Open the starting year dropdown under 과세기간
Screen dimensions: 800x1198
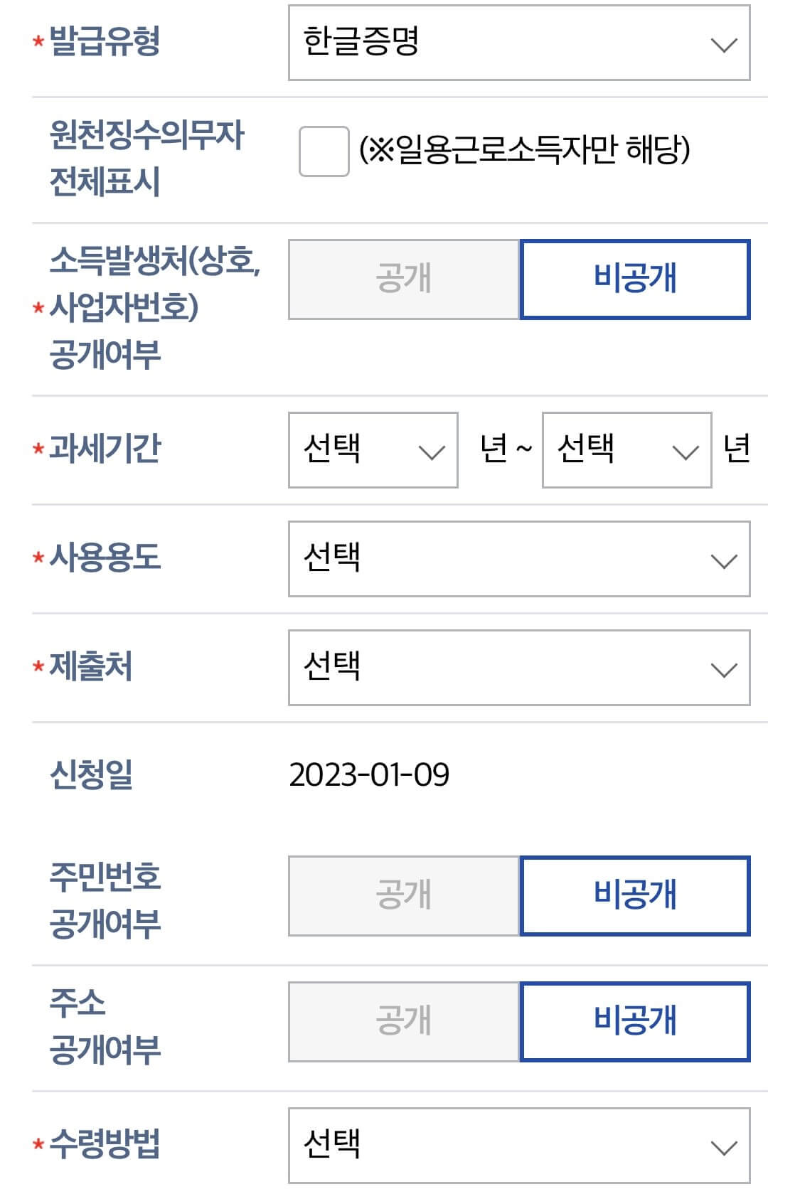point(372,451)
